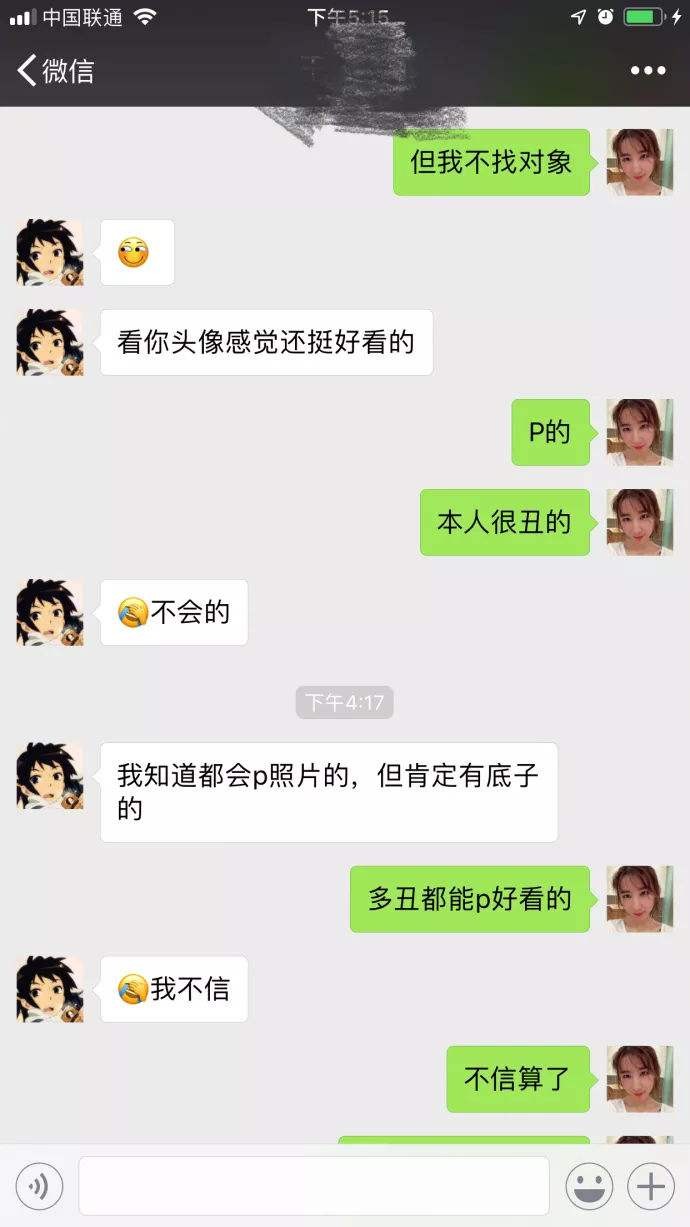Open the three-dot chat details menu
Image resolution: width=690 pixels, height=1227 pixels.
click(647, 70)
